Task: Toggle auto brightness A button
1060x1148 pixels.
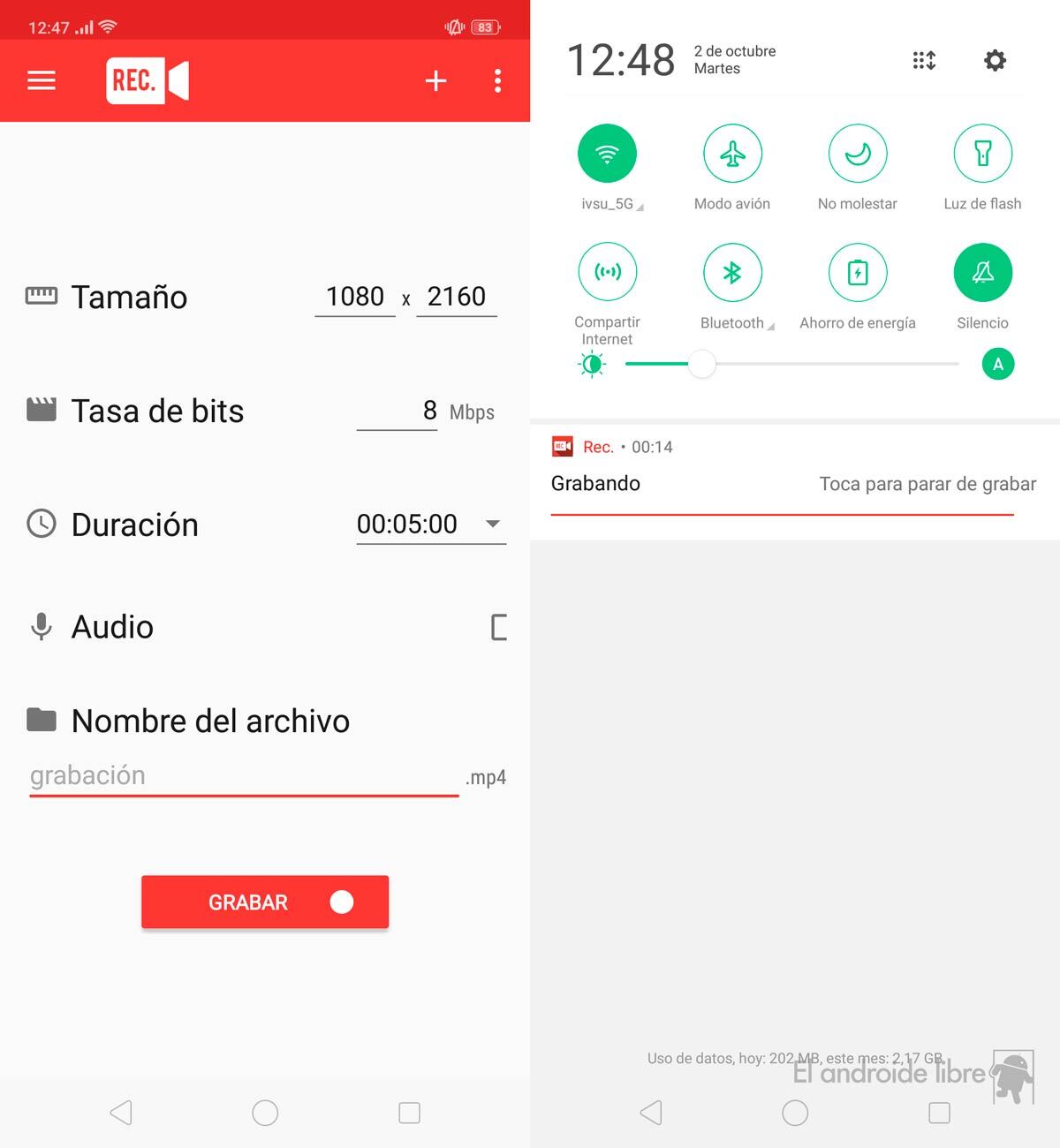Action: pos(998,364)
